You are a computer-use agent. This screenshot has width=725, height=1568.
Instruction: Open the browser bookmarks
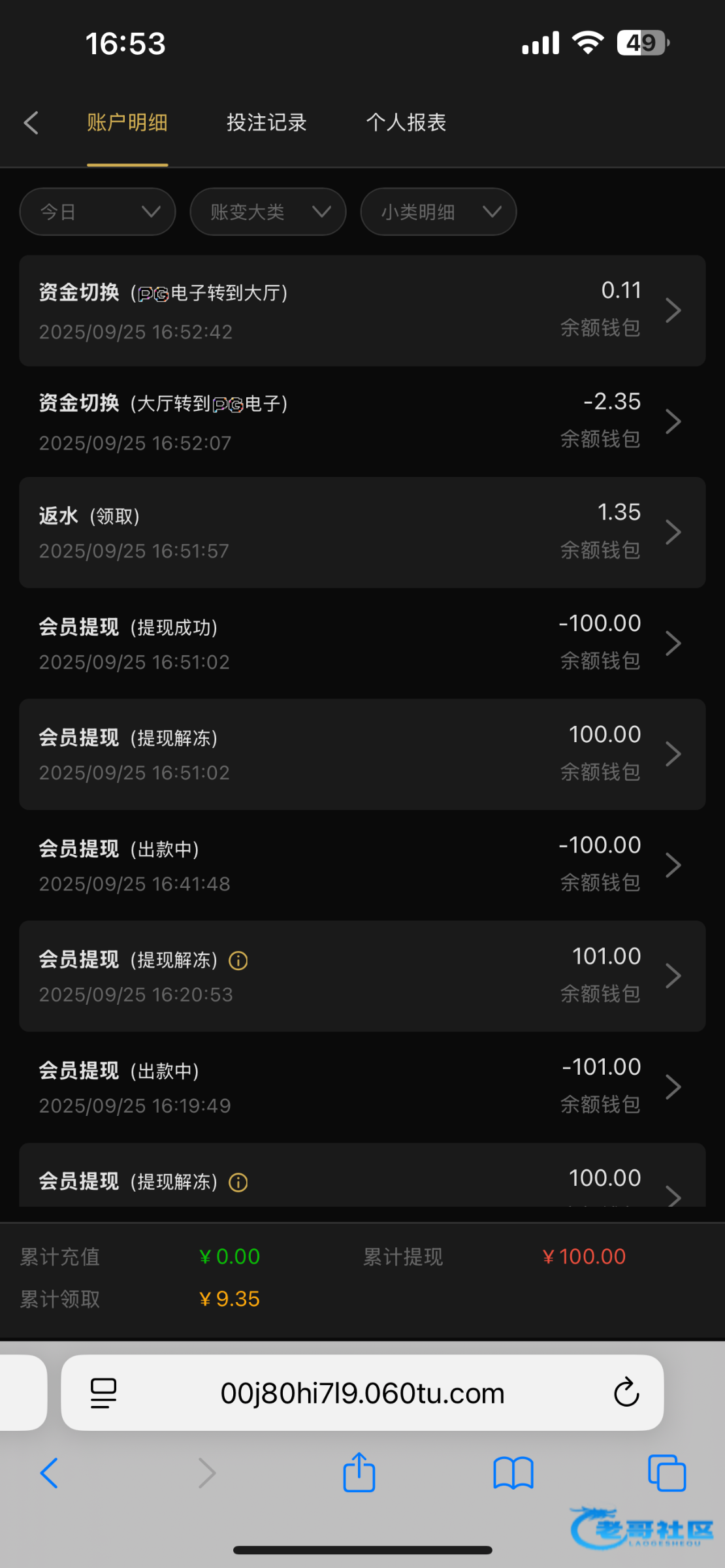tap(513, 1473)
